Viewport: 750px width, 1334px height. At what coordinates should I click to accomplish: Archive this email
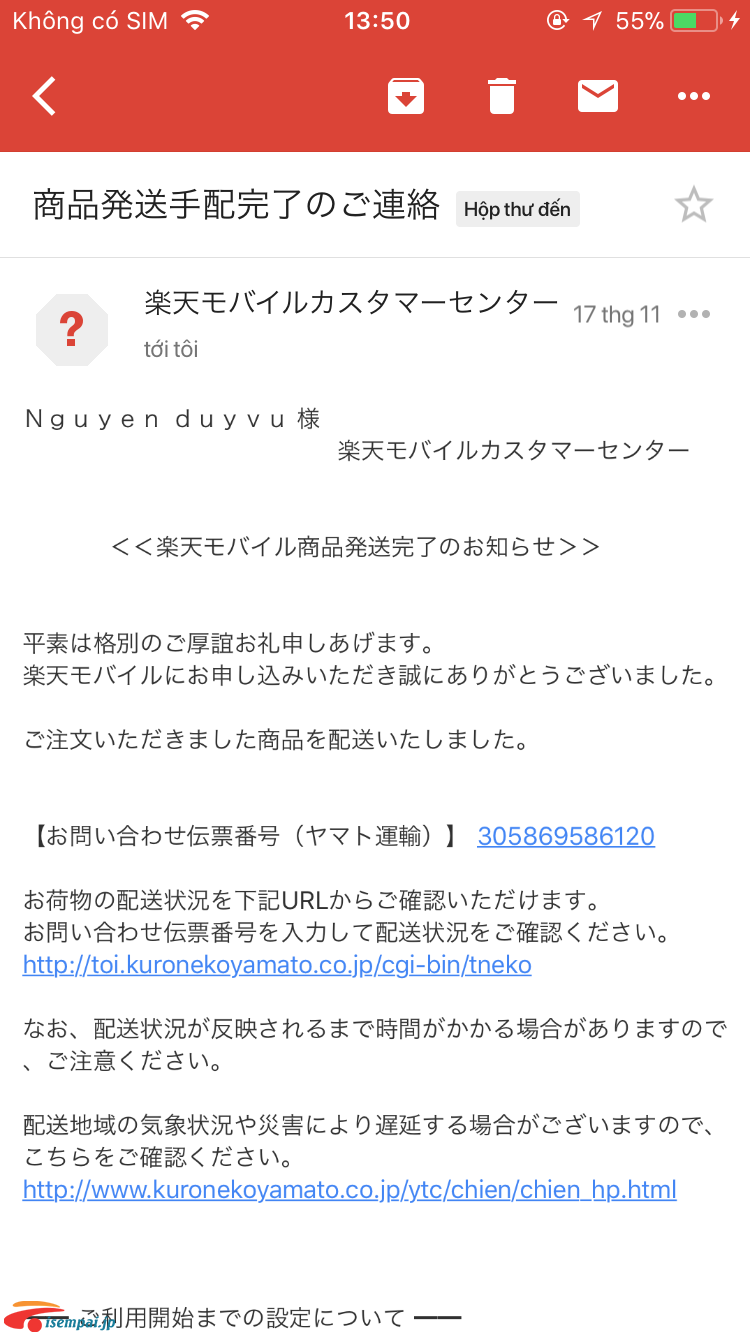click(x=406, y=96)
